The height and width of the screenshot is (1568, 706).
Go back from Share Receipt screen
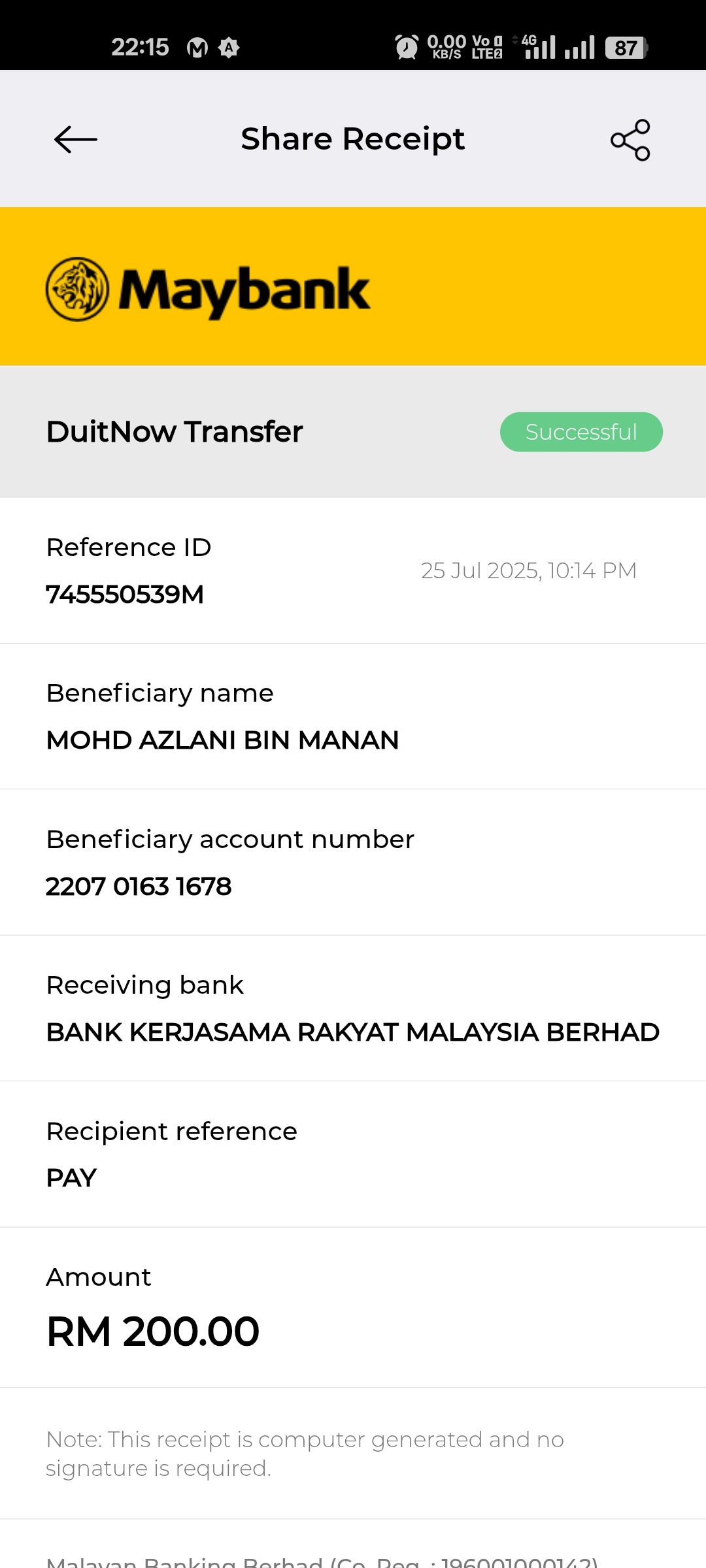pyautogui.click(x=75, y=139)
